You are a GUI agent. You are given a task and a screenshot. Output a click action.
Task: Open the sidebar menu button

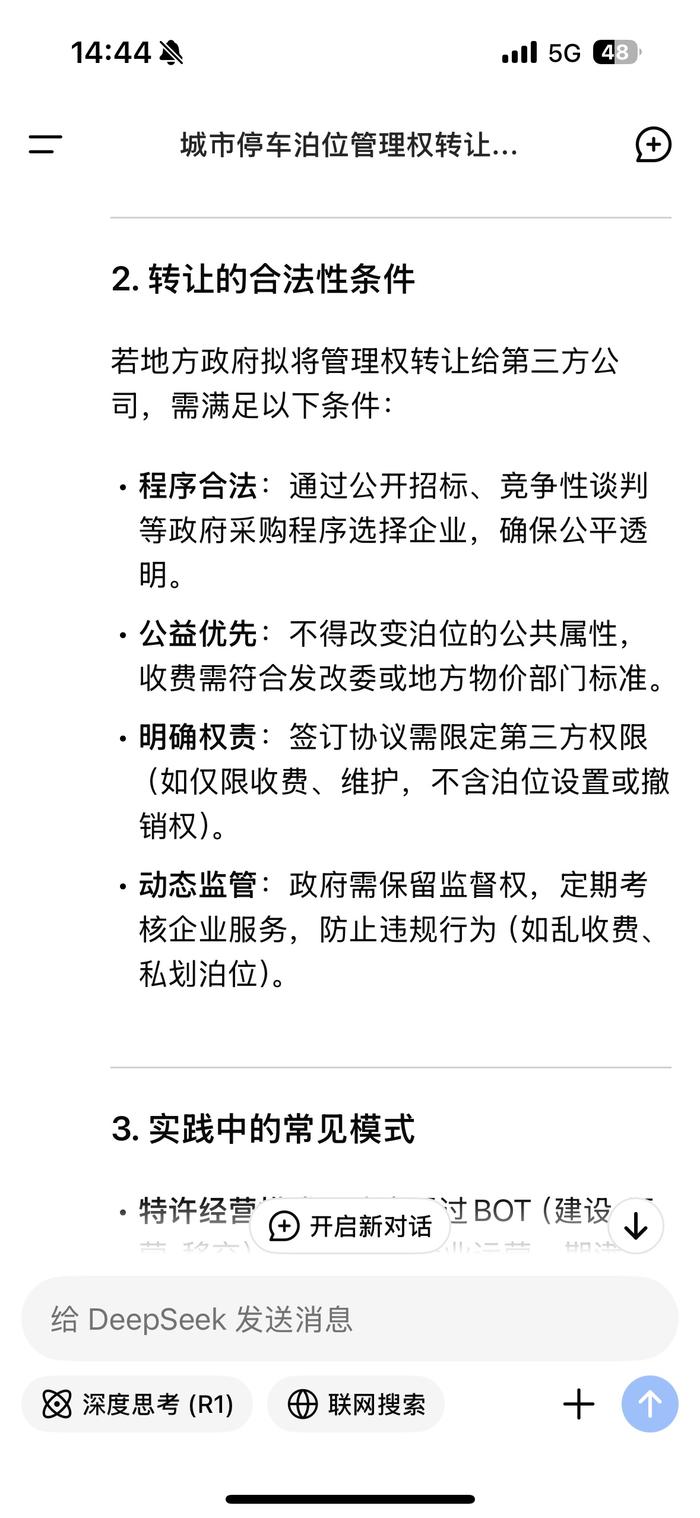tap(45, 145)
